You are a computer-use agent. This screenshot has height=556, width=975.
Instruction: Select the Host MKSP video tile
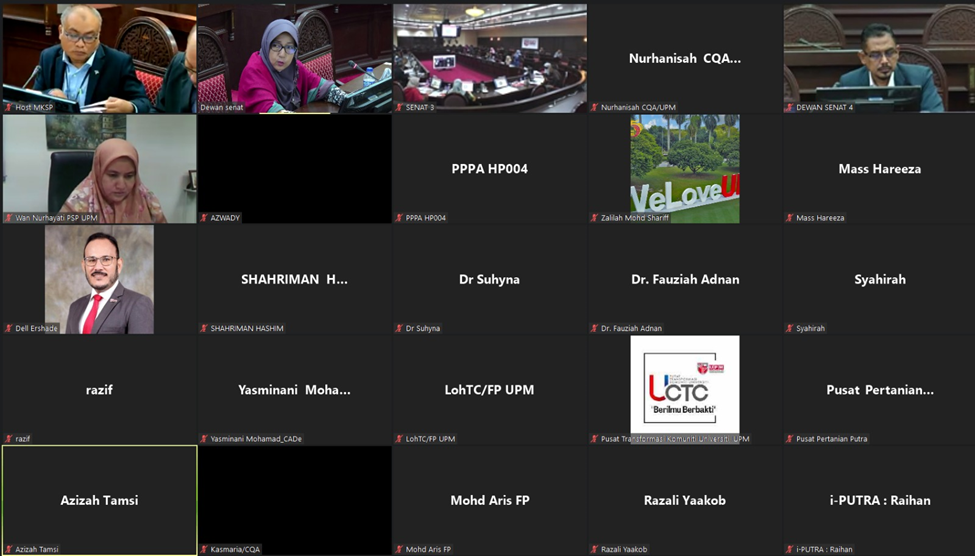click(99, 58)
